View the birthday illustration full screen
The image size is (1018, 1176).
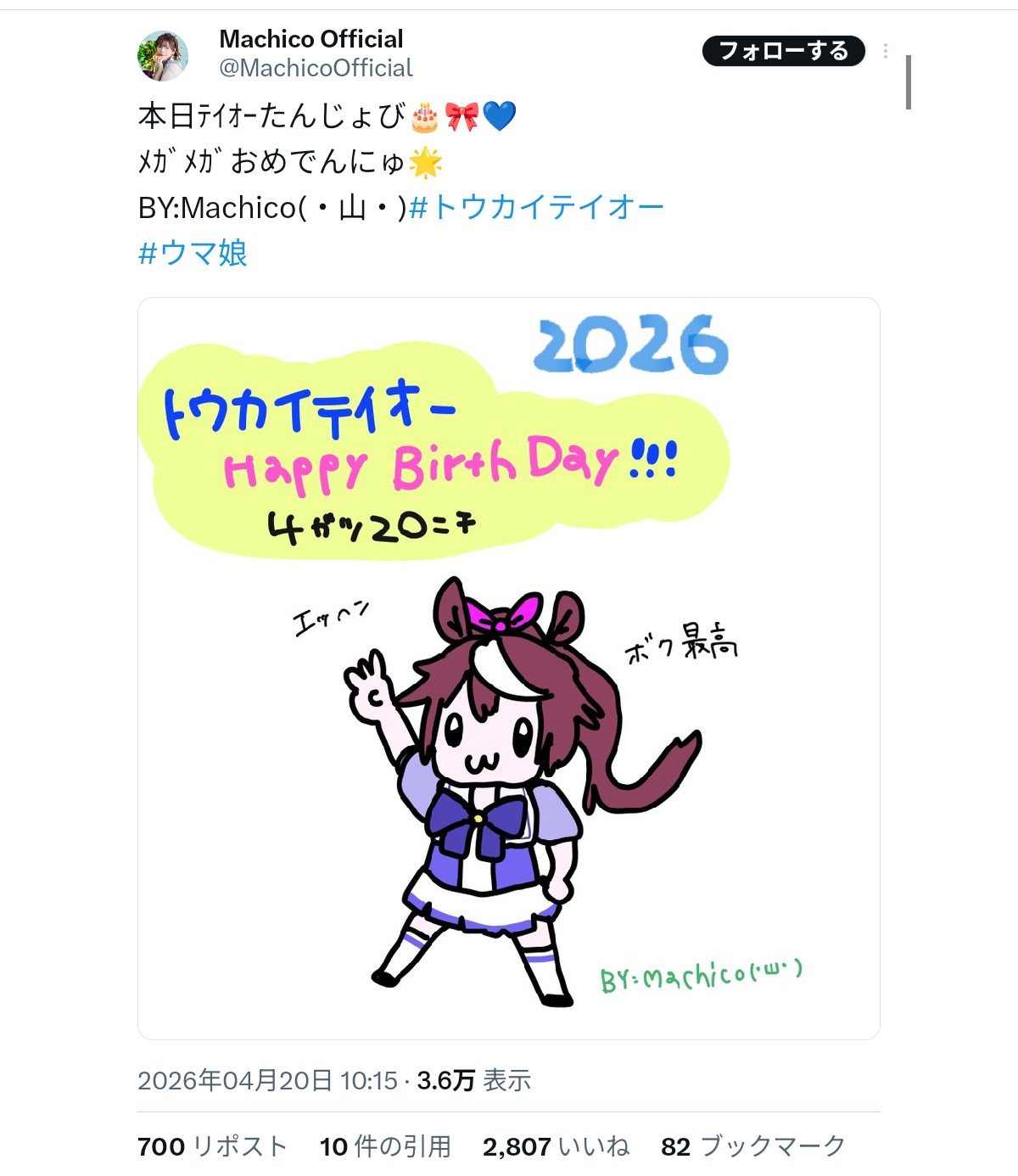point(508,668)
